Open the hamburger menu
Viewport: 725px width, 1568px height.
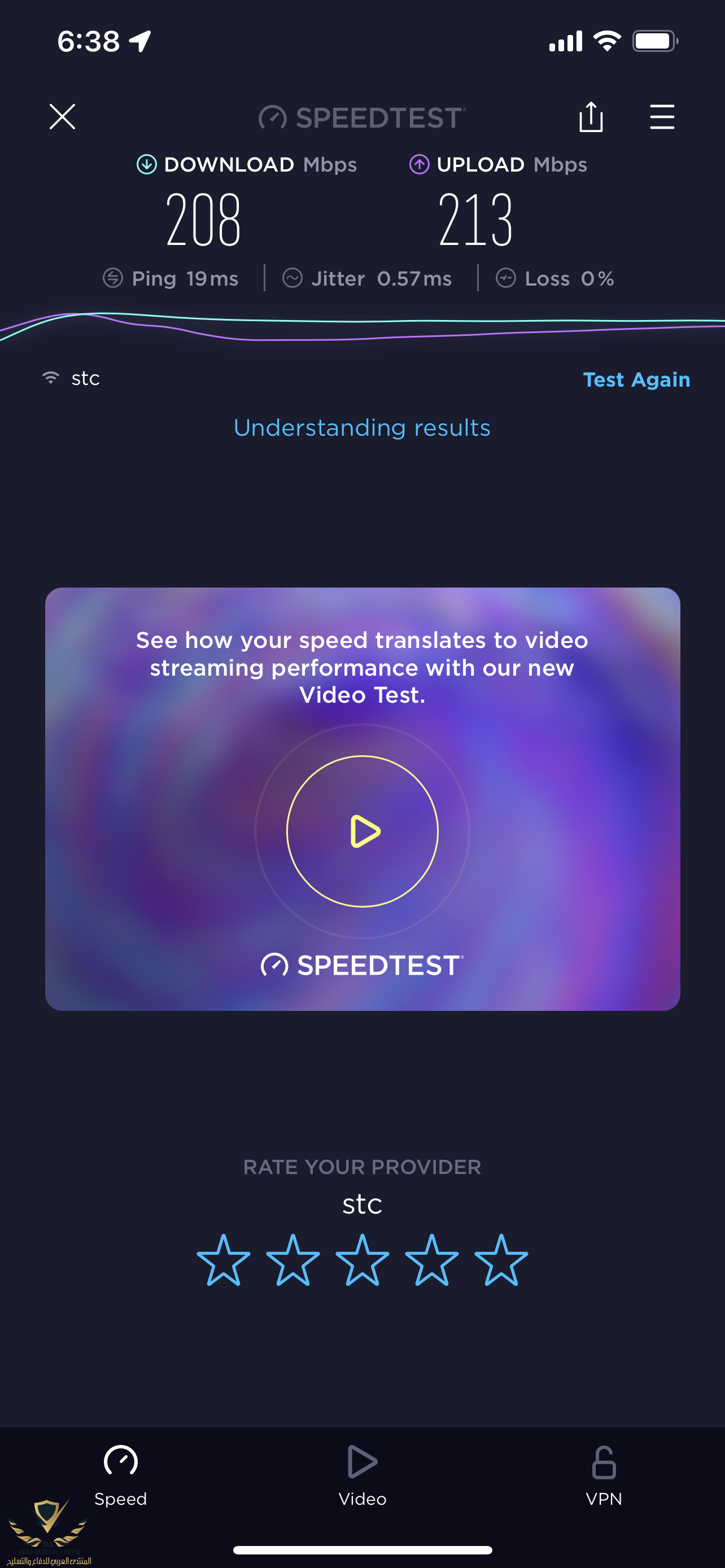pos(662,116)
